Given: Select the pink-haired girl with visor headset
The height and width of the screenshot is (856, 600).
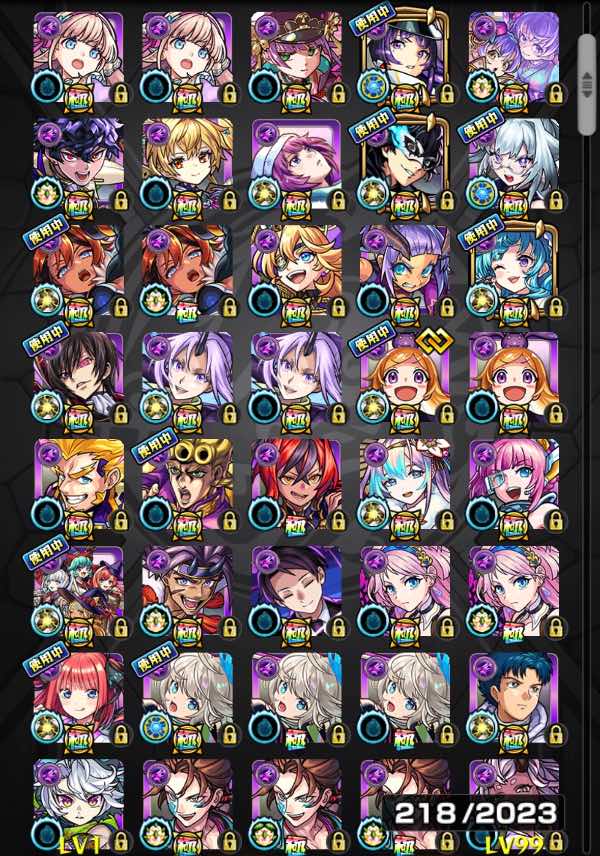Looking at the screenshot, I should coord(514,484).
